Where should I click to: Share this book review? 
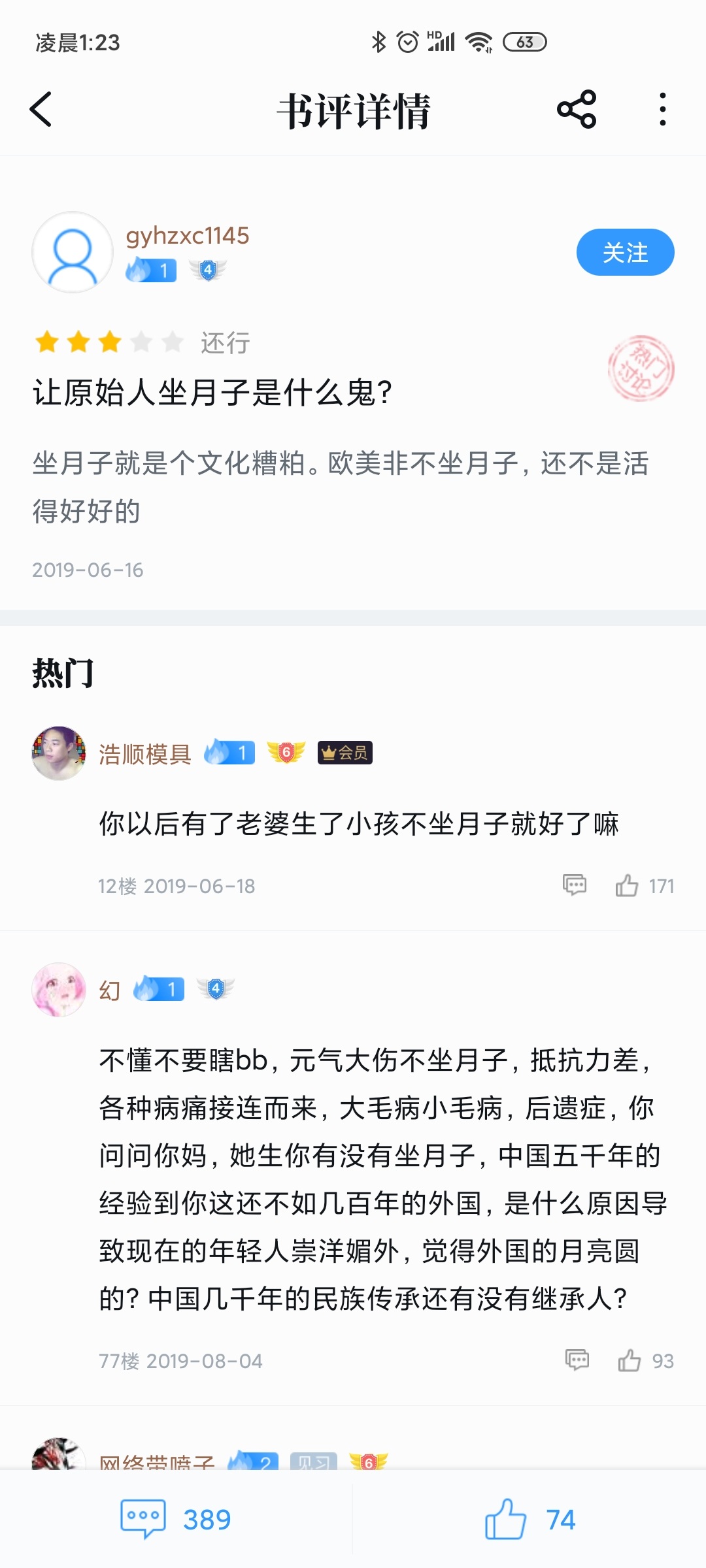(x=576, y=109)
